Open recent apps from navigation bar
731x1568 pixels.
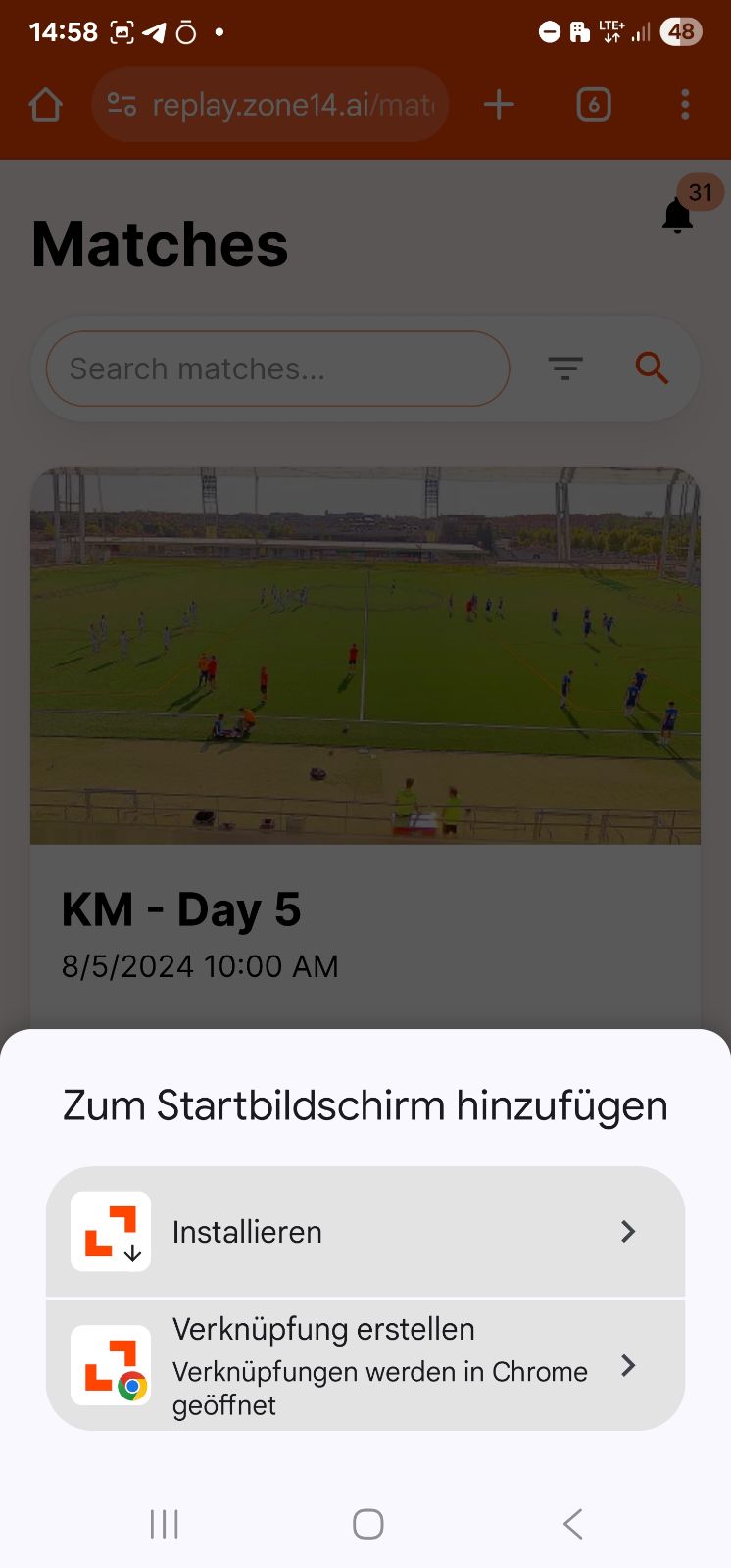(x=164, y=1524)
